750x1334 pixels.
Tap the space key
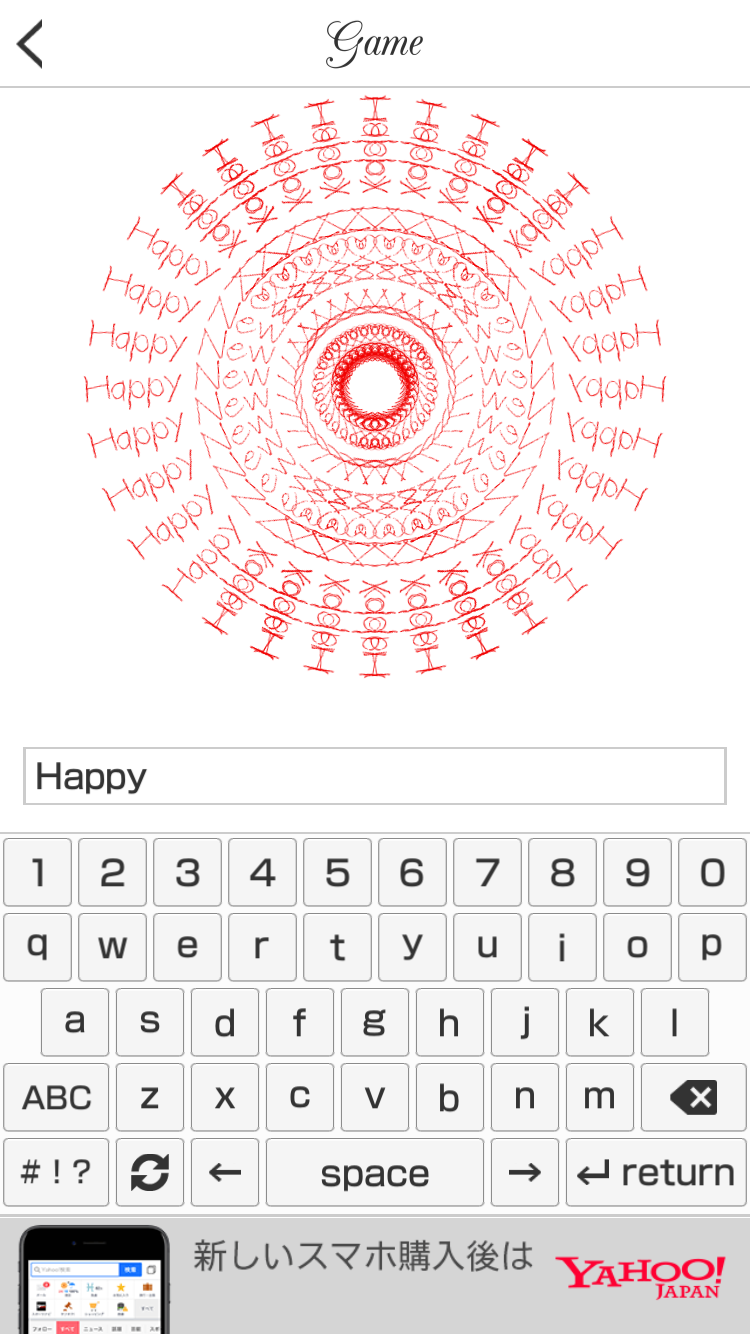[374, 1172]
